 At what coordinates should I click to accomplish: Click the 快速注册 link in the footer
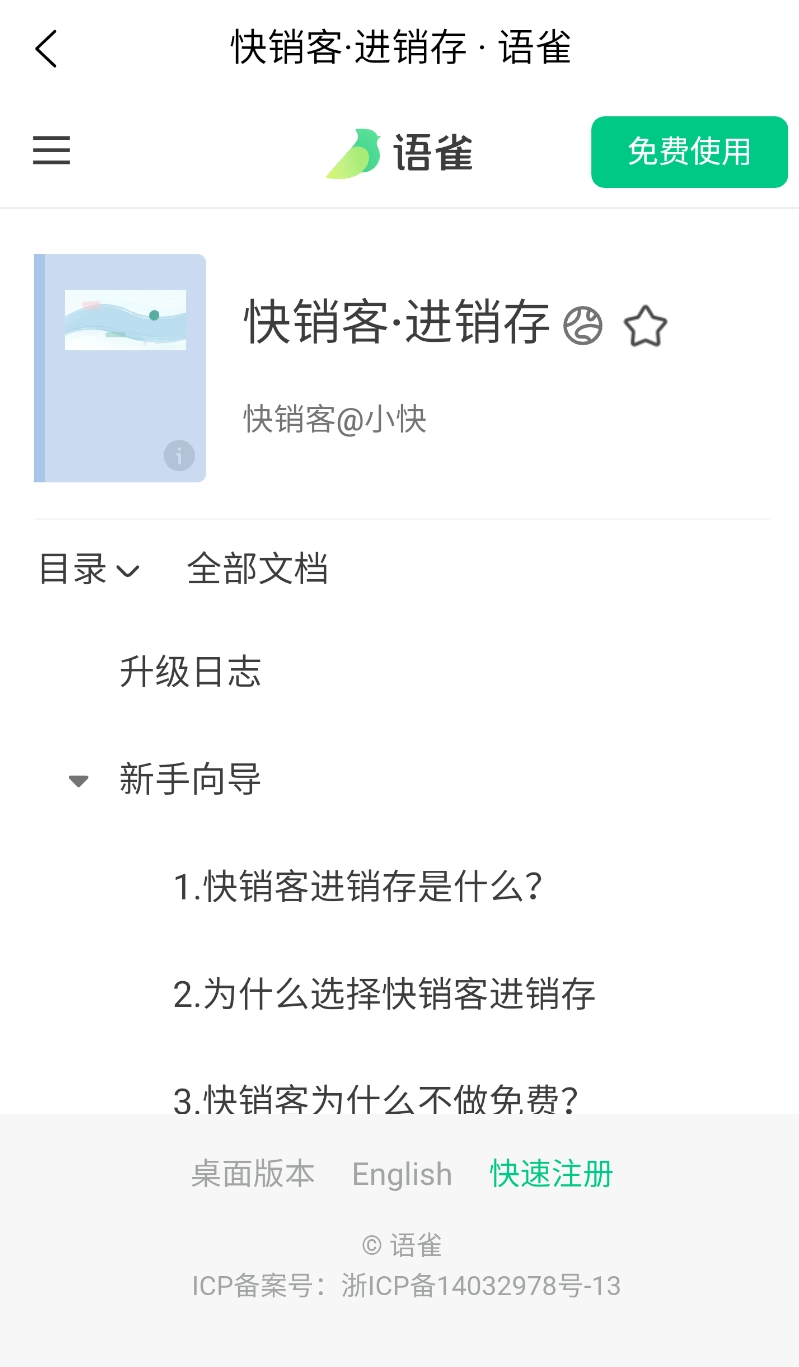click(549, 1174)
